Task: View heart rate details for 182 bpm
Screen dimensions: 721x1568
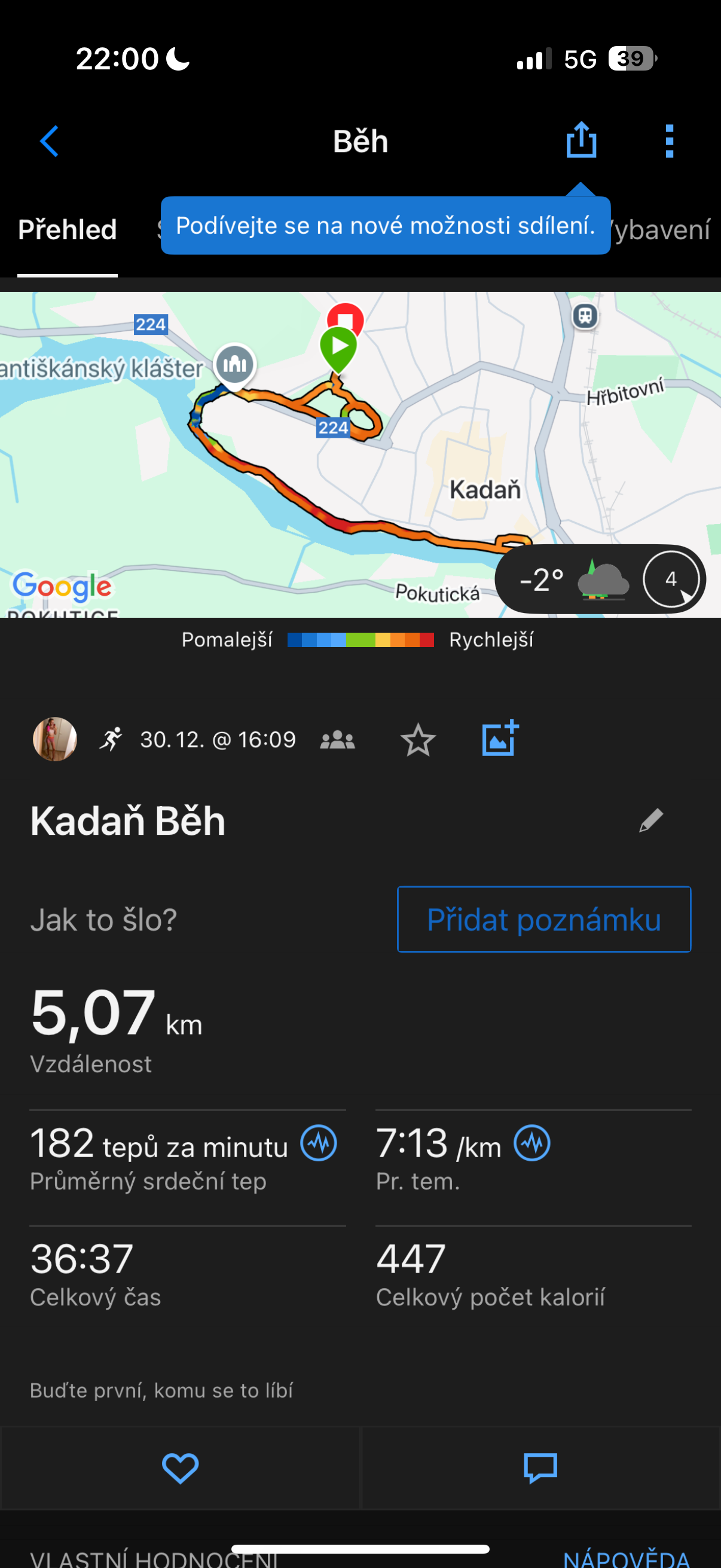Action: pyautogui.click(x=318, y=1143)
